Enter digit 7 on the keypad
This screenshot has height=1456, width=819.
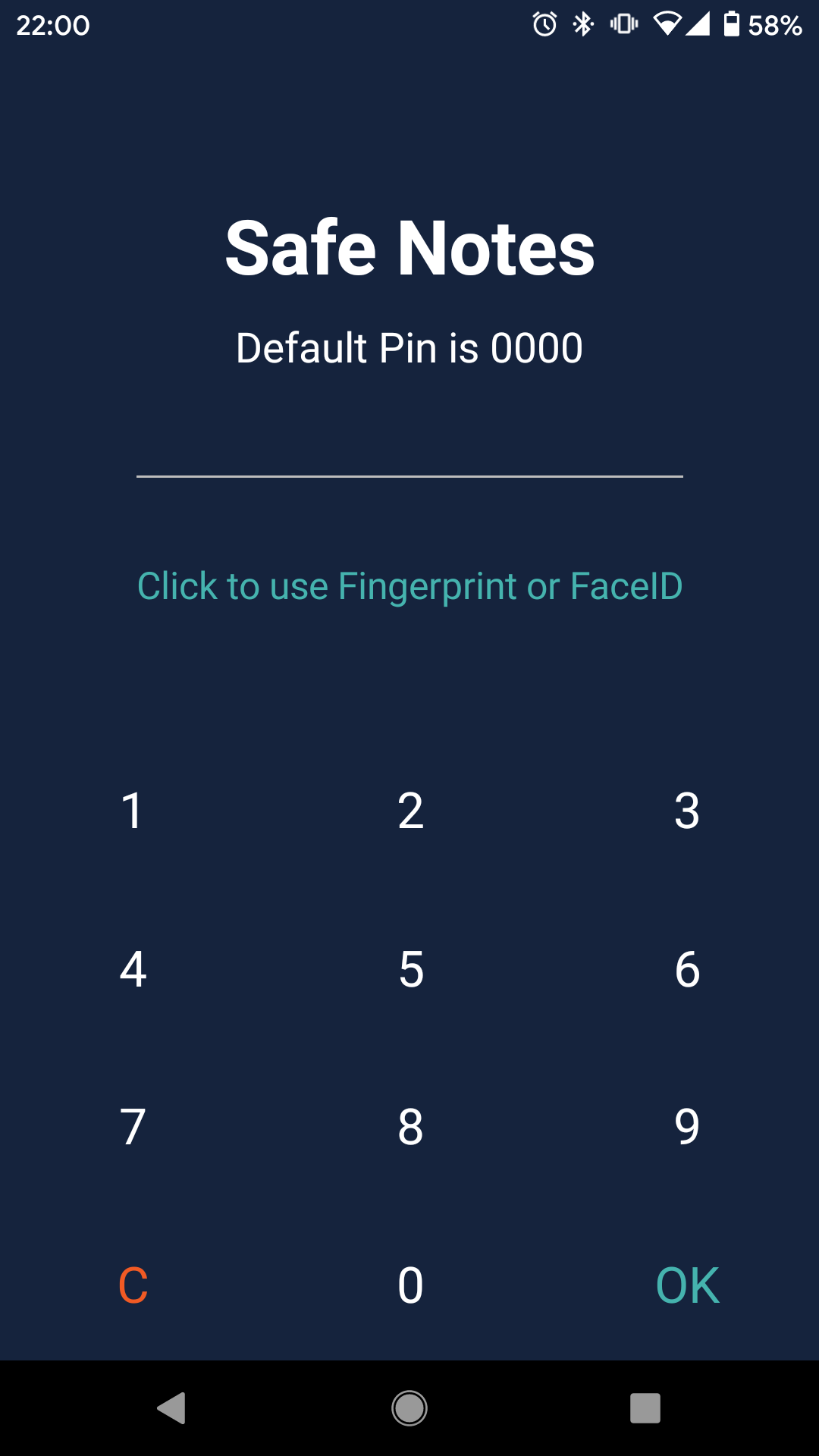pyautogui.click(x=133, y=1127)
